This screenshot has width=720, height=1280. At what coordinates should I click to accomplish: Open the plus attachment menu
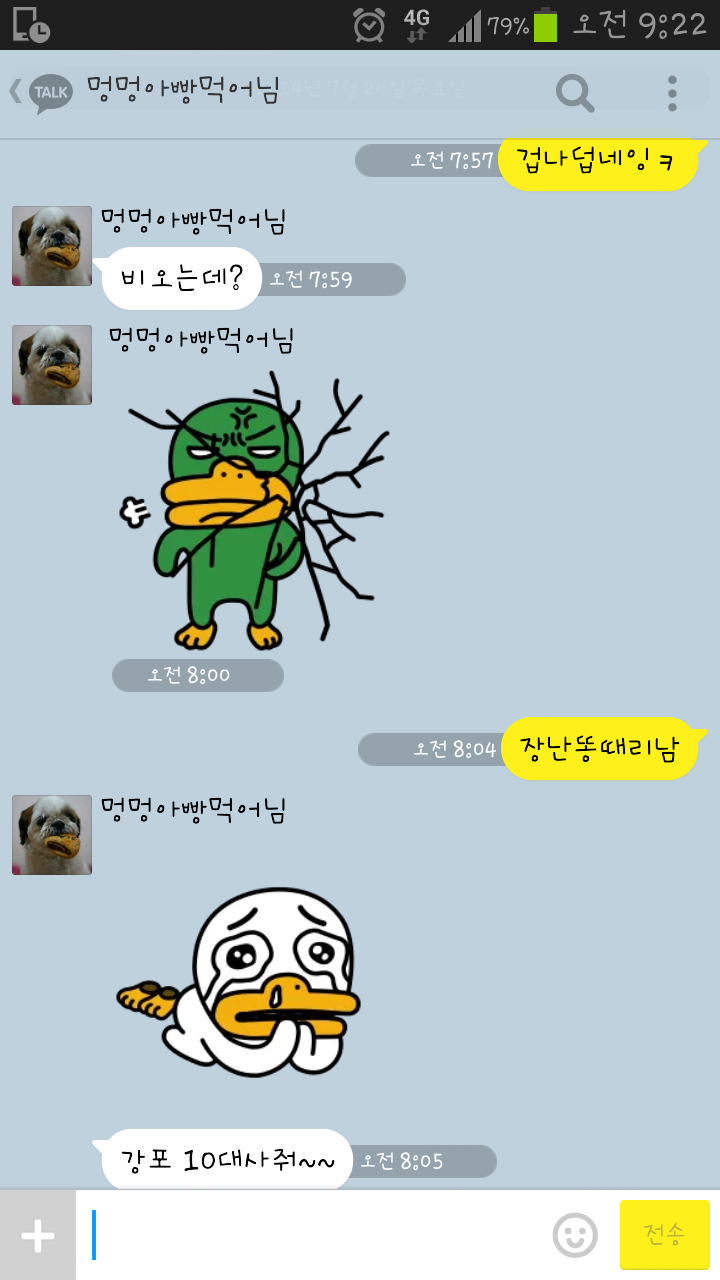[38, 1236]
